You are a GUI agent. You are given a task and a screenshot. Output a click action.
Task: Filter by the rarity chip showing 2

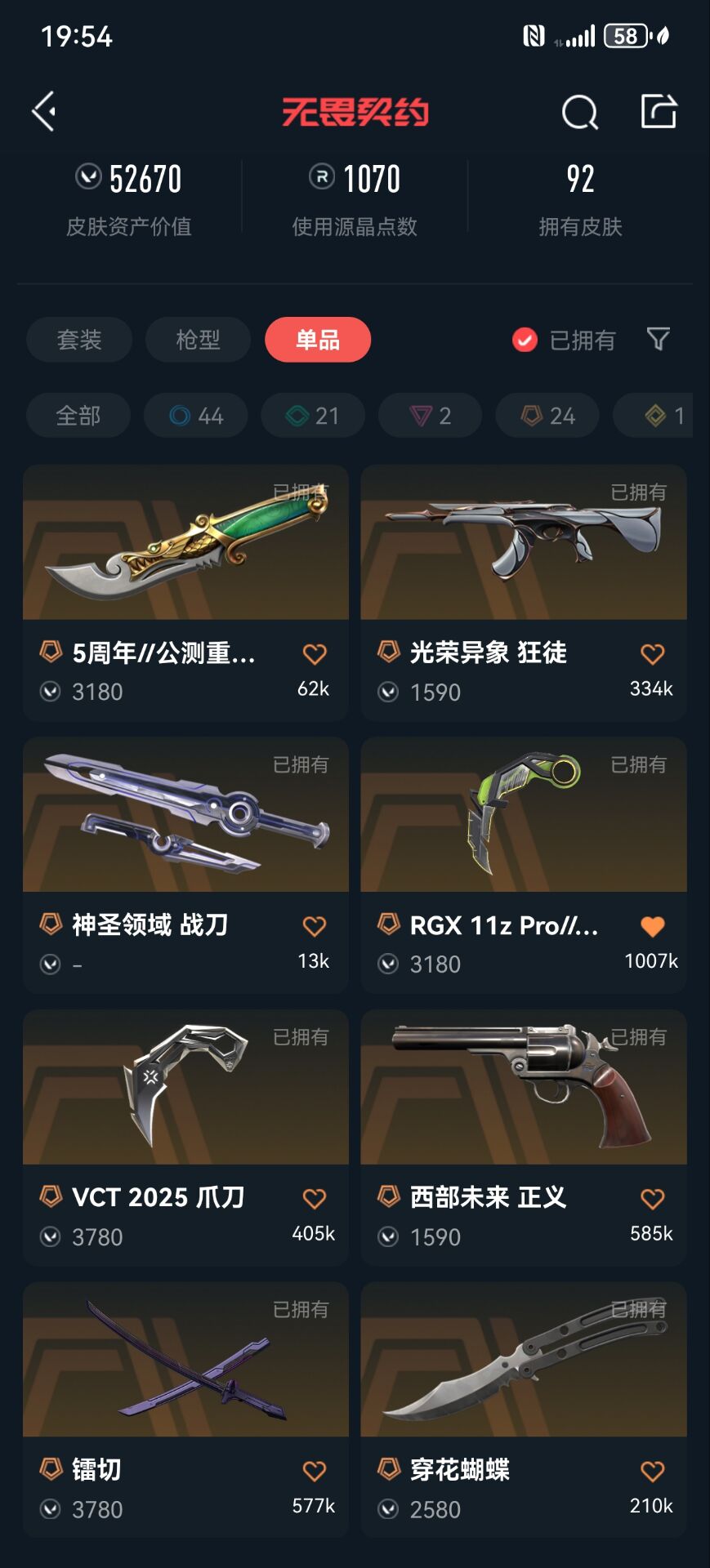[x=430, y=416]
